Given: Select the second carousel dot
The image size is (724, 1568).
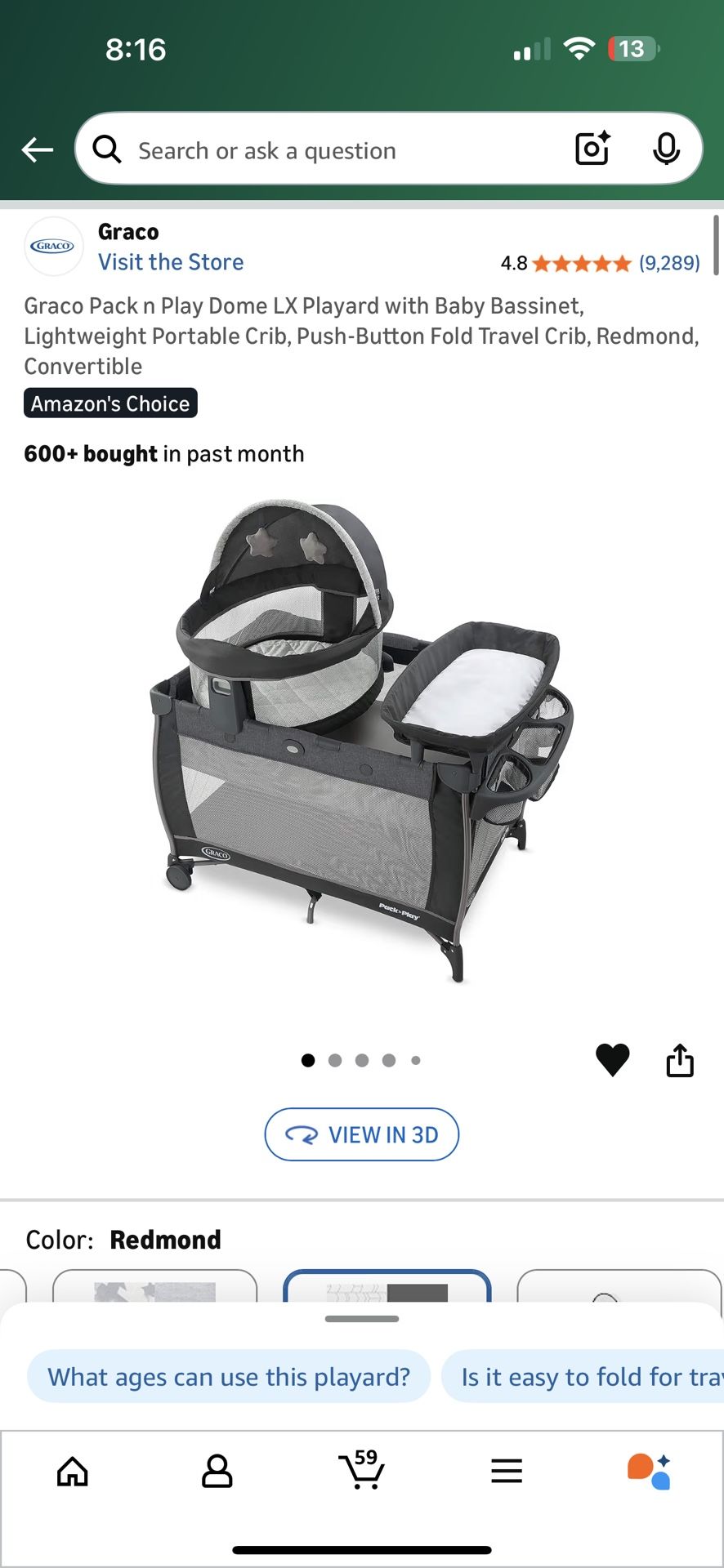Looking at the screenshot, I should tap(335, 1060).
